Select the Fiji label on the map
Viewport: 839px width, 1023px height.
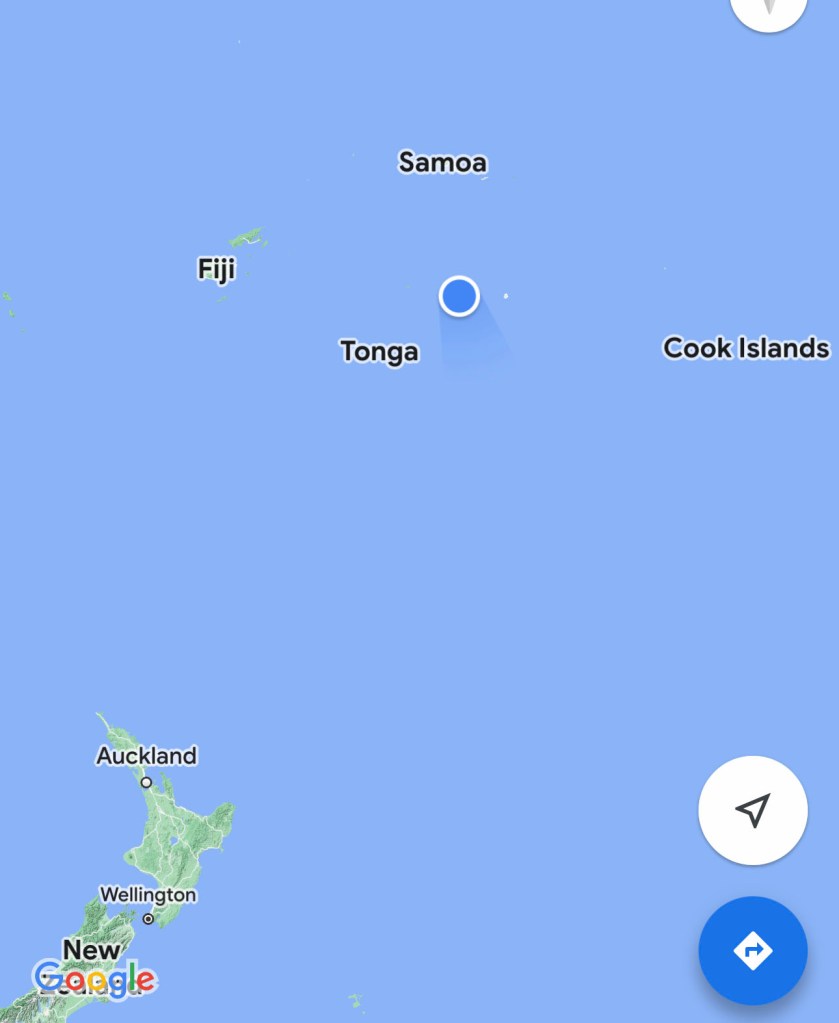pos(216,268)
